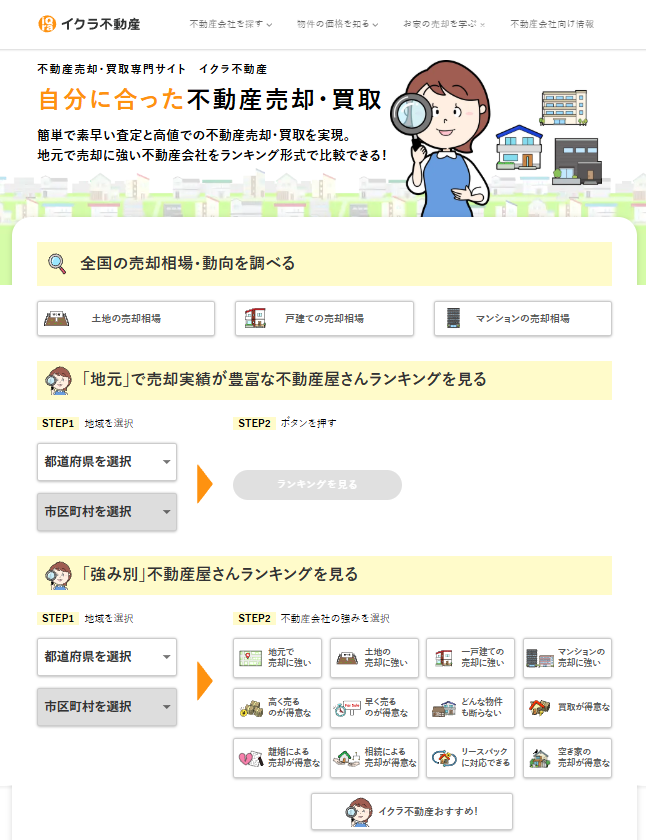Image resolution: width=646 pixels, height=840 pixels.
Task: Open 戸建ての売却相場 button
Action: pyautogui.click(x=324, y=318)
